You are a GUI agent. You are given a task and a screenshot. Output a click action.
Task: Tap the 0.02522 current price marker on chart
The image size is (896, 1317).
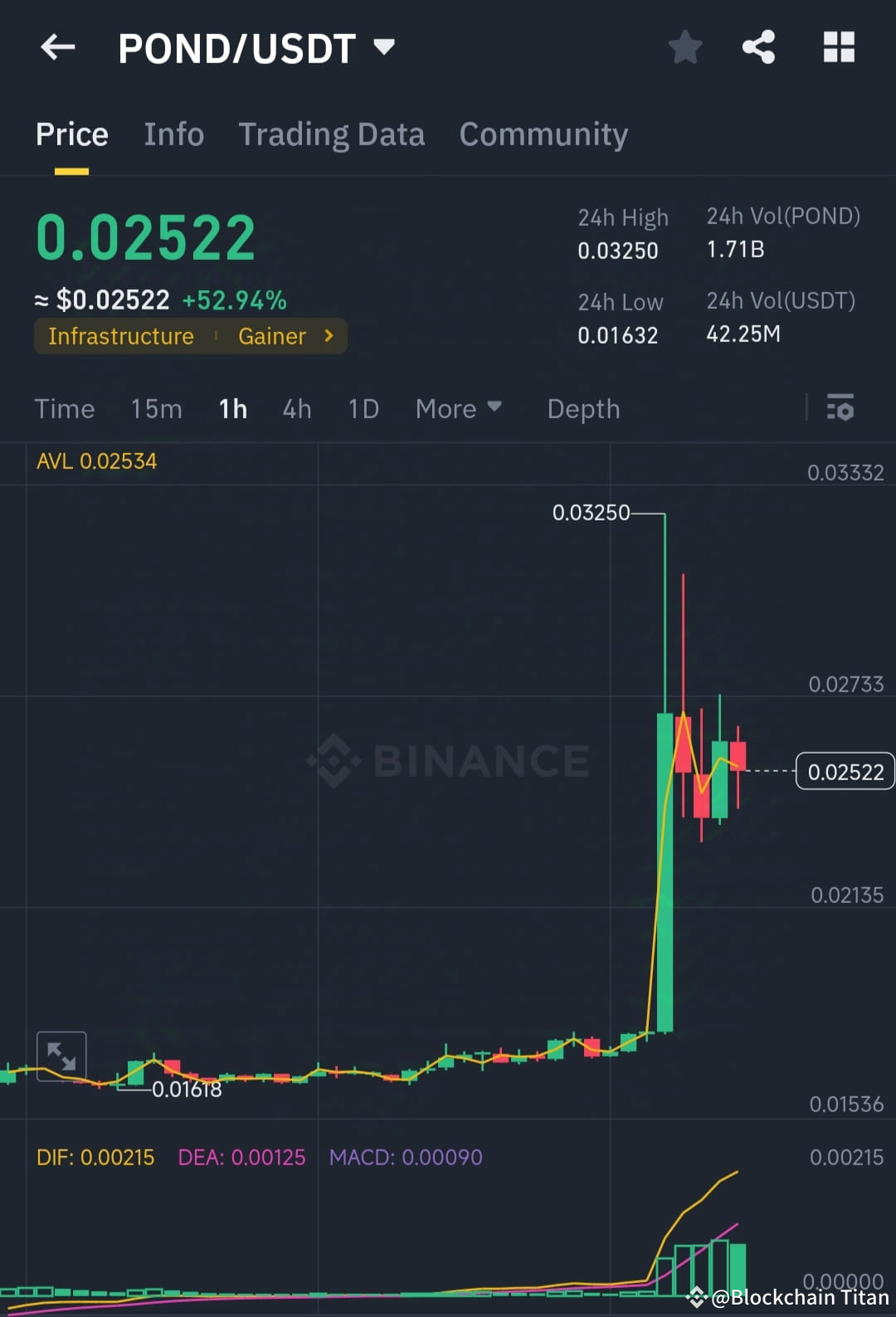845,771
